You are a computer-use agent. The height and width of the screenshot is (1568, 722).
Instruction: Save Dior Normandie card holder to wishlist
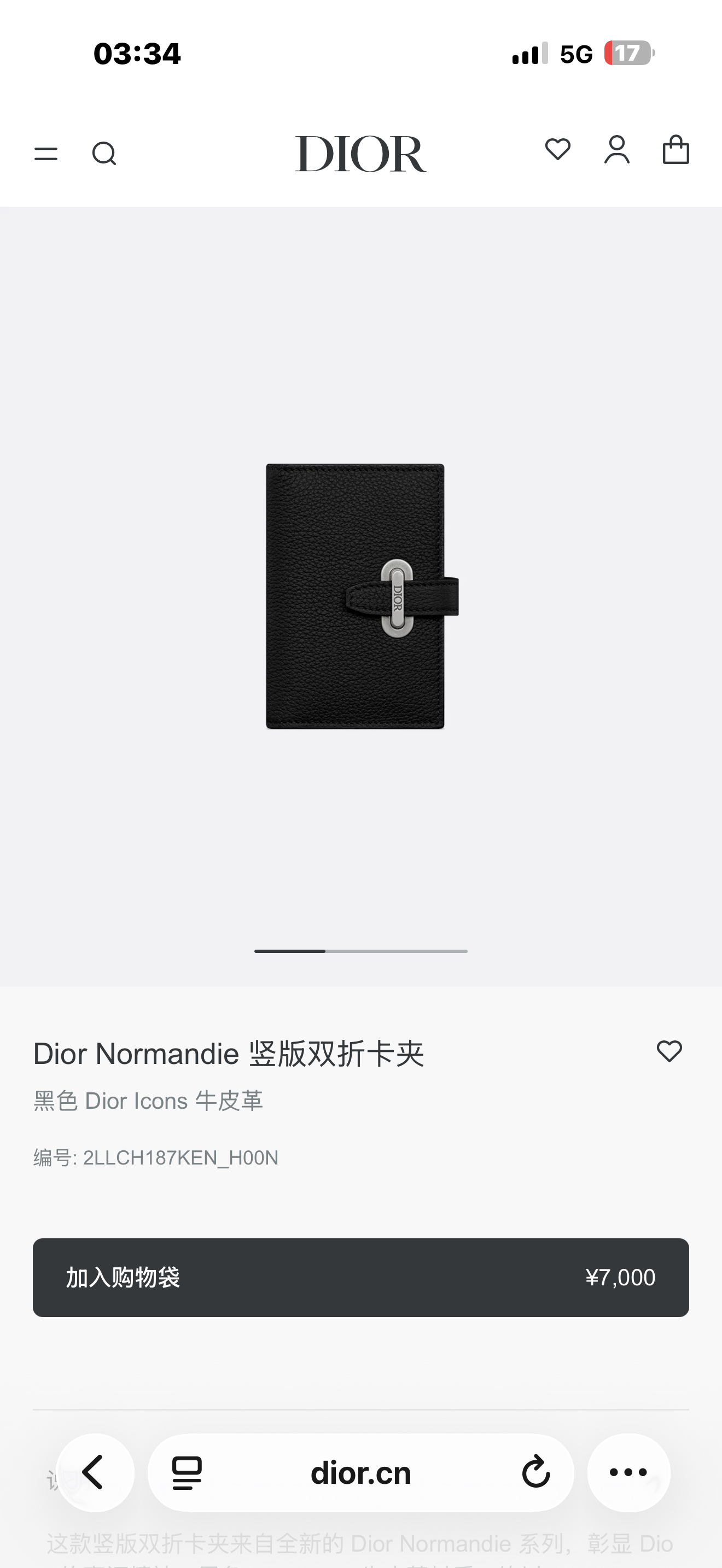(669, 1052)
